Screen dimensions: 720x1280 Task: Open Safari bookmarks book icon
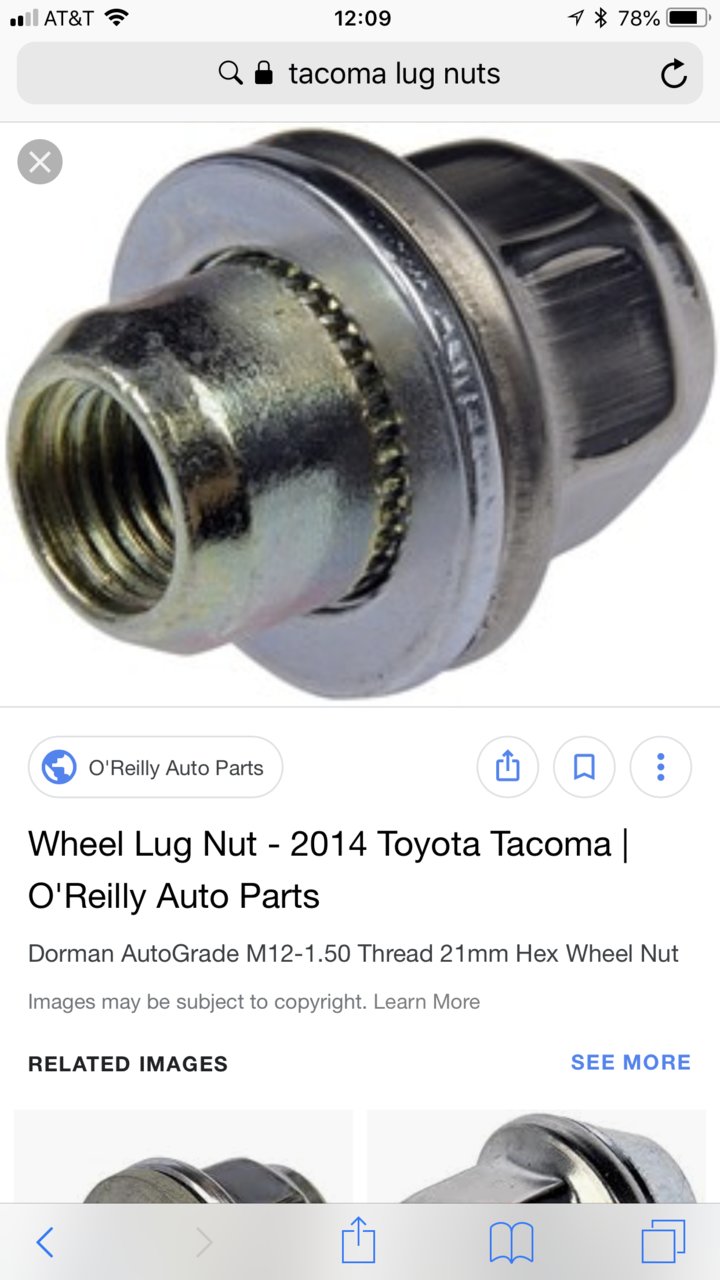point(511,1242)
